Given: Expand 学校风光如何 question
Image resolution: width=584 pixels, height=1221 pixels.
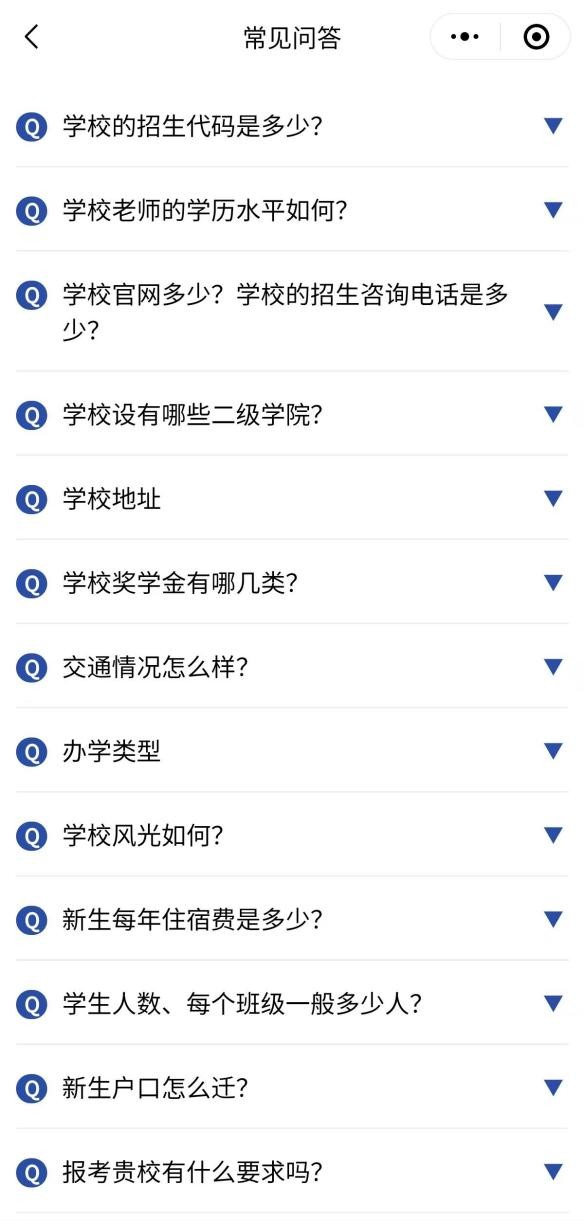Looking at the screenshot, I should pyautogui.click(x=292, y=834).
